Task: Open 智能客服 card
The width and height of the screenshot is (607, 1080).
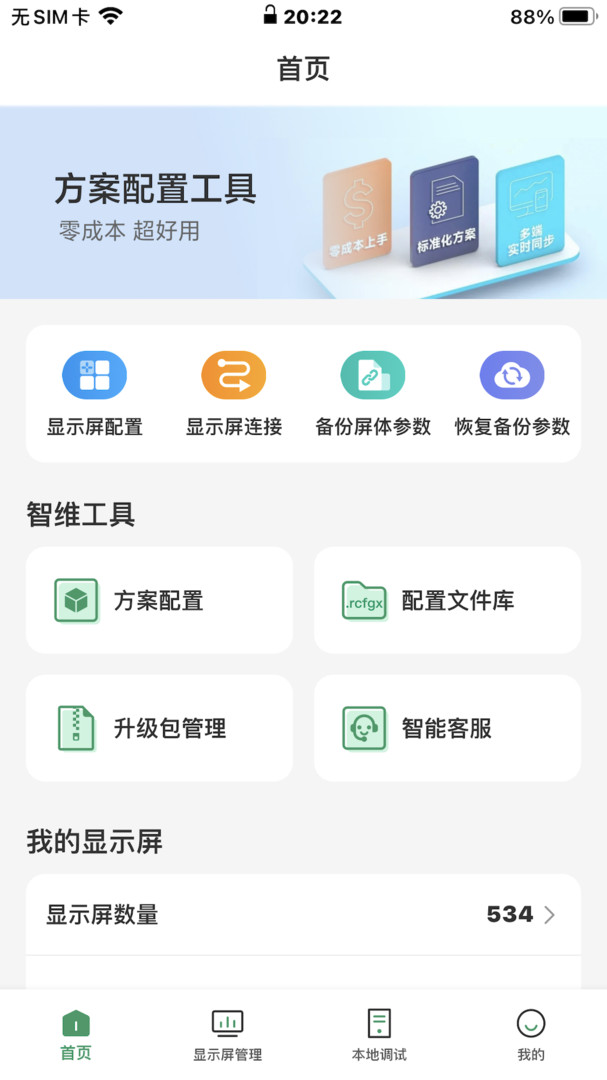Action: (x=447, y=728)
